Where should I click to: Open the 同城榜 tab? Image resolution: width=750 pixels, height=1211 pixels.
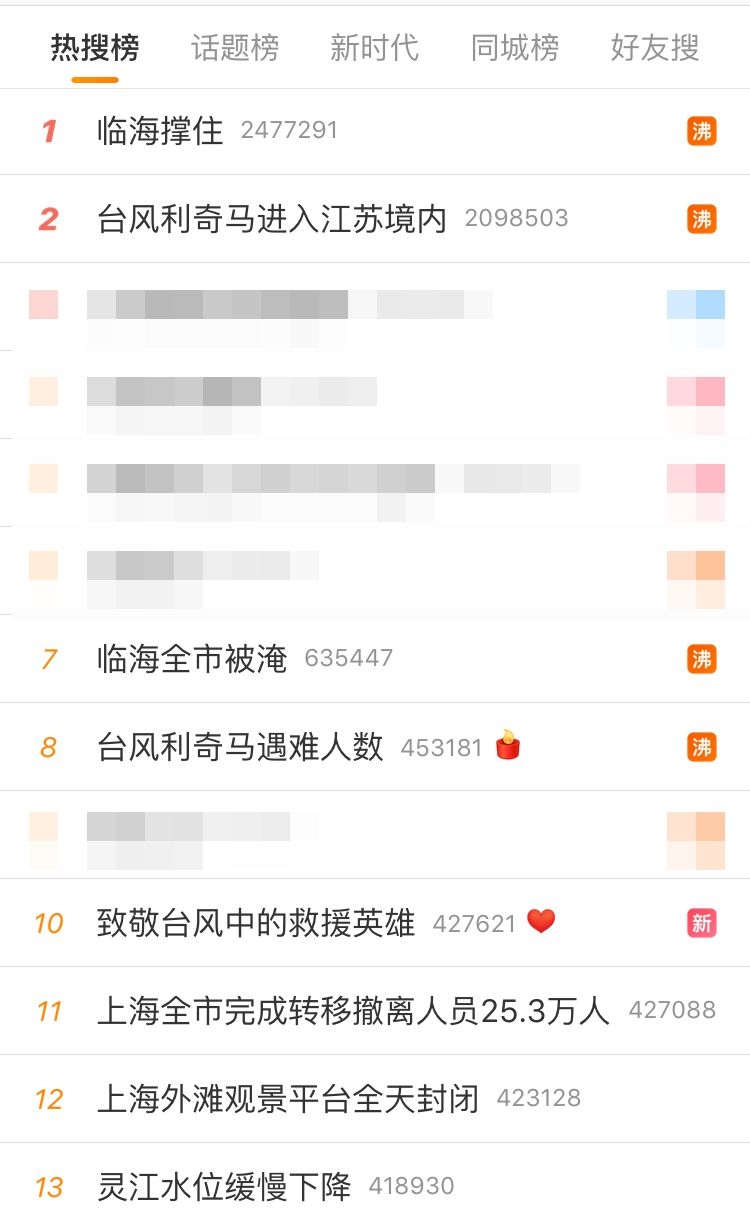(515, 47)
